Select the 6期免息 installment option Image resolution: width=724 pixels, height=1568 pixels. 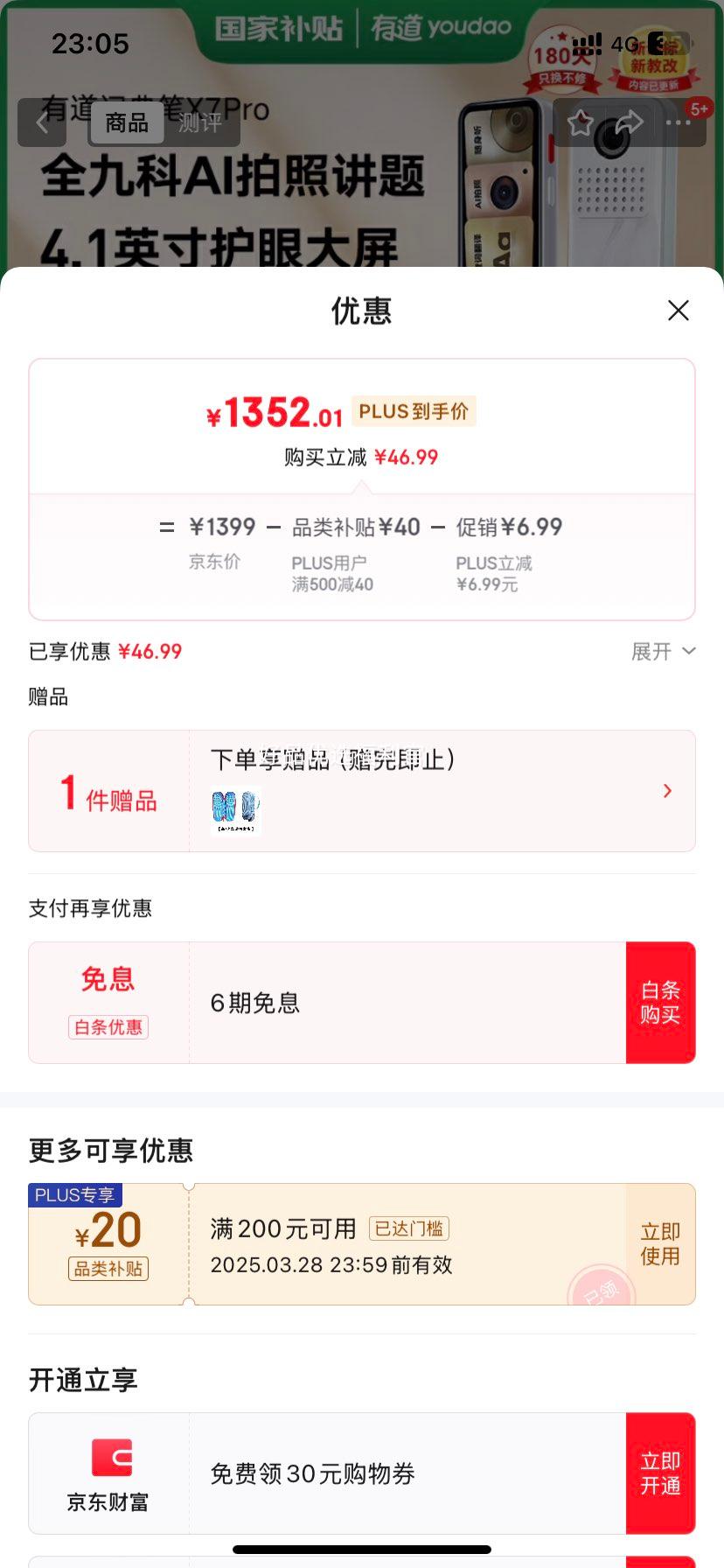pos(254,1003)
